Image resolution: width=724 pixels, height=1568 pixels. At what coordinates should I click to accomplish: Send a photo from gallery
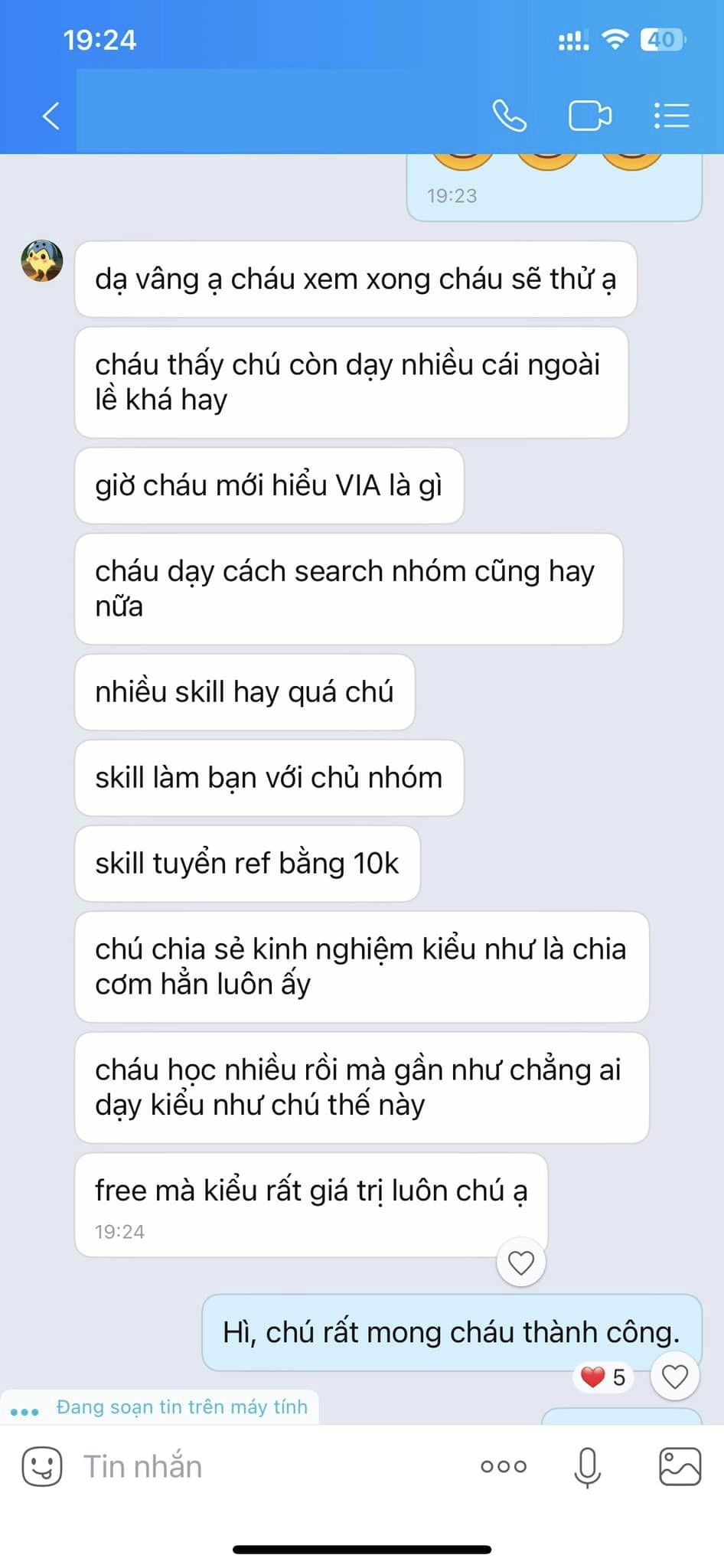coord(680,1466)
